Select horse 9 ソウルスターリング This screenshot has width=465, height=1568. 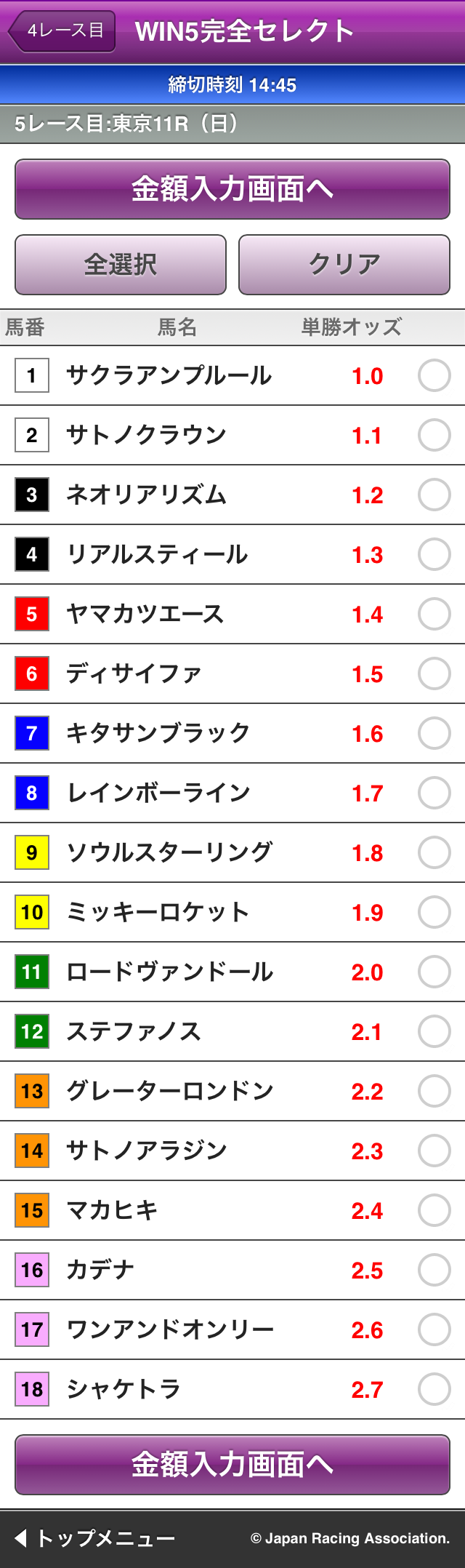(x=434, y=853)
